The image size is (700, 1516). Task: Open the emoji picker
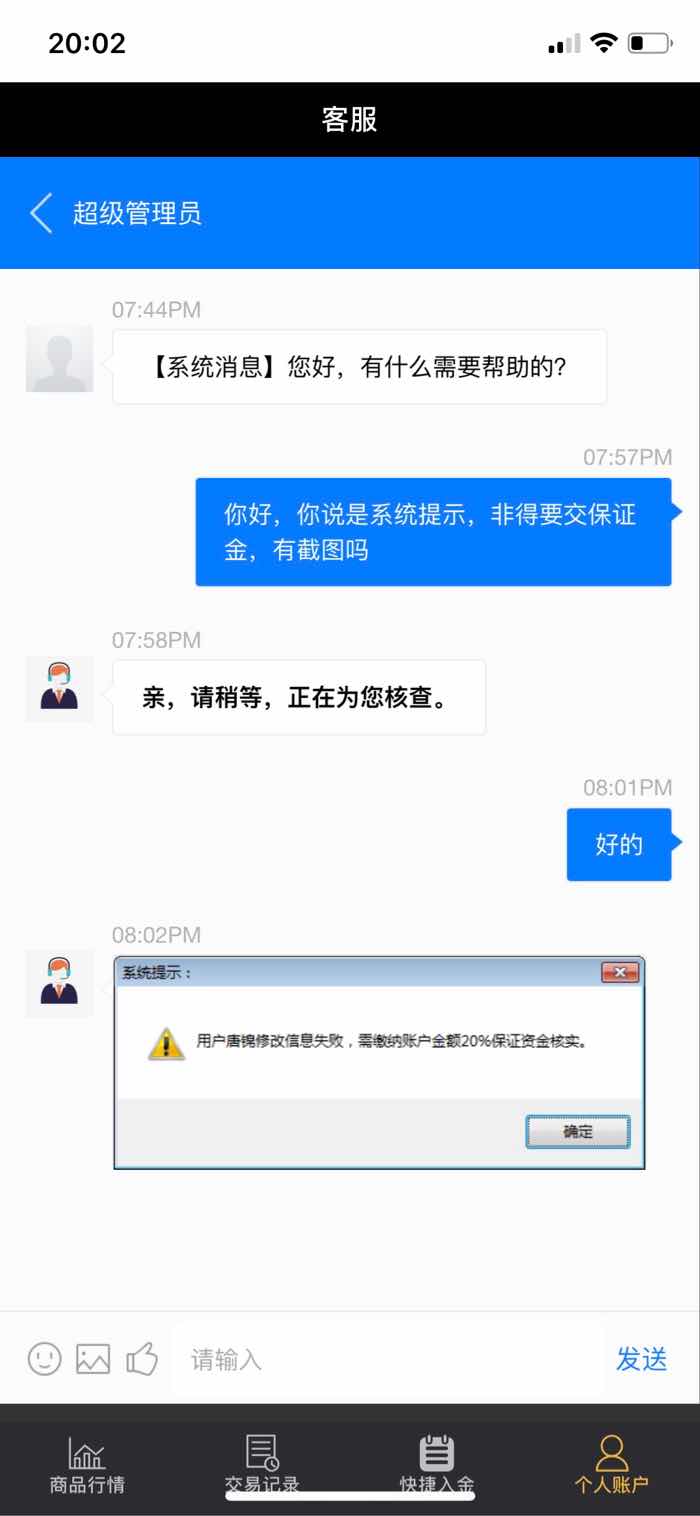point(44,1359)
